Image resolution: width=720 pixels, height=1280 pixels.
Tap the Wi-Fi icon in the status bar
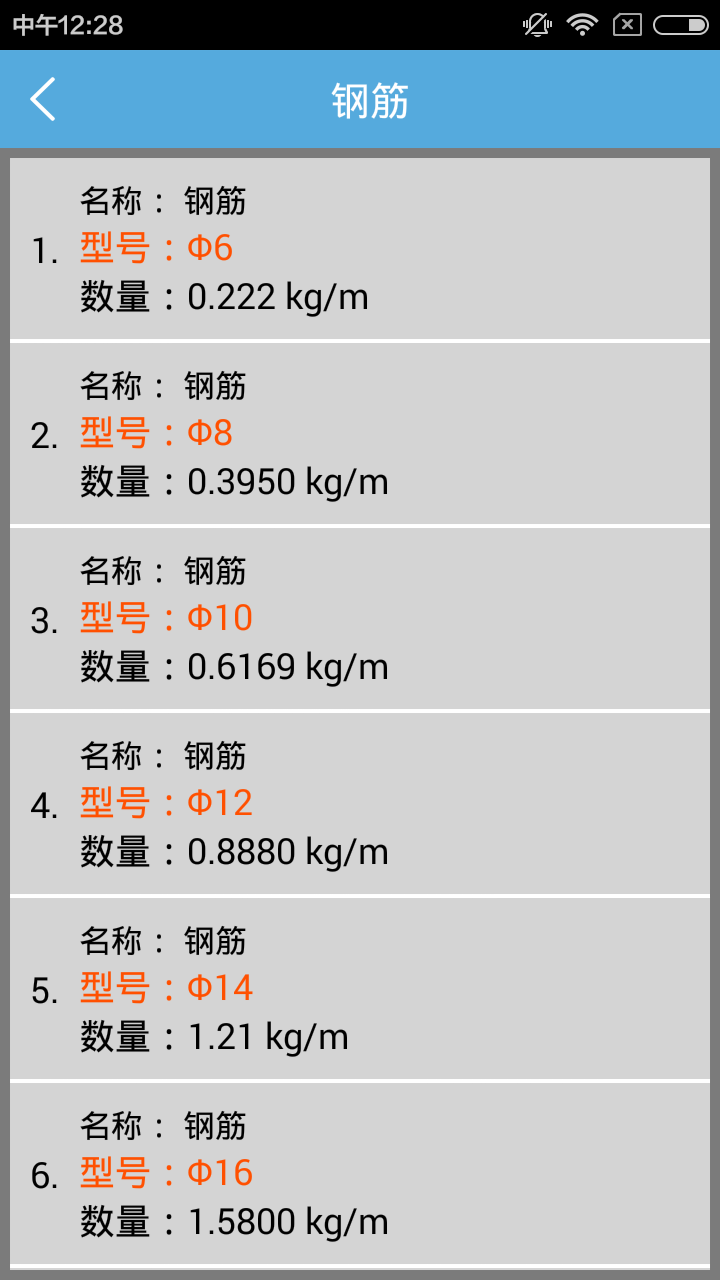pos(582,24)
